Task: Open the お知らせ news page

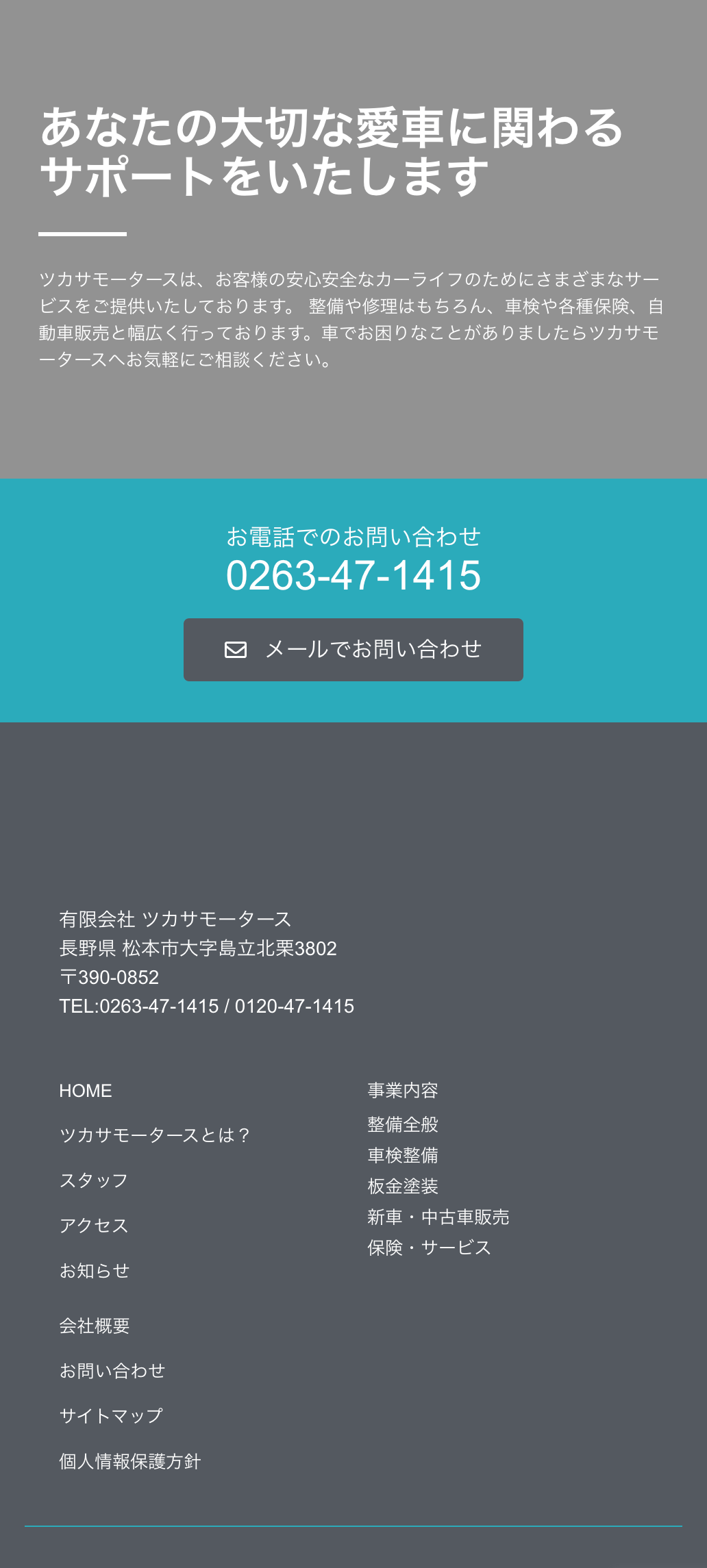Action: 95,1272
